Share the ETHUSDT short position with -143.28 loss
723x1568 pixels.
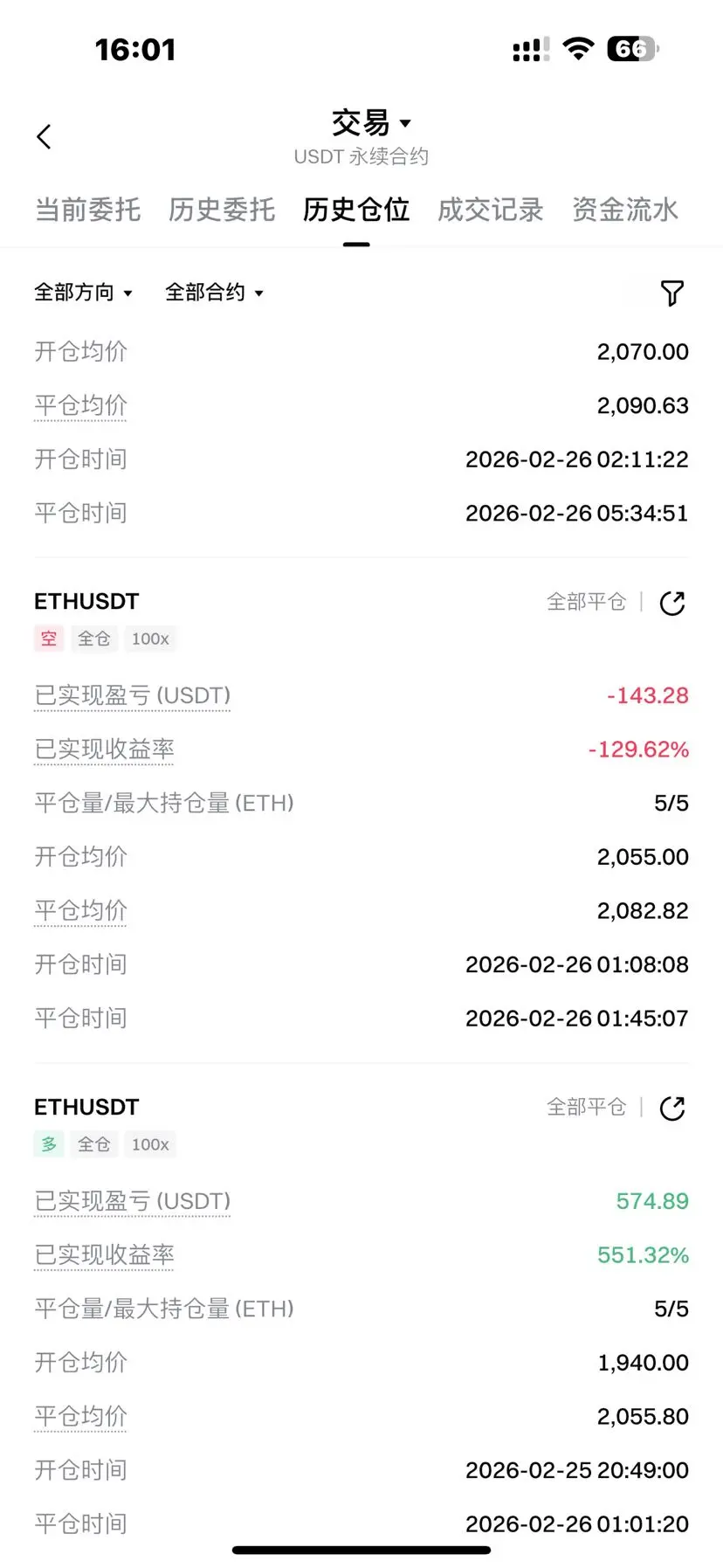672,603
